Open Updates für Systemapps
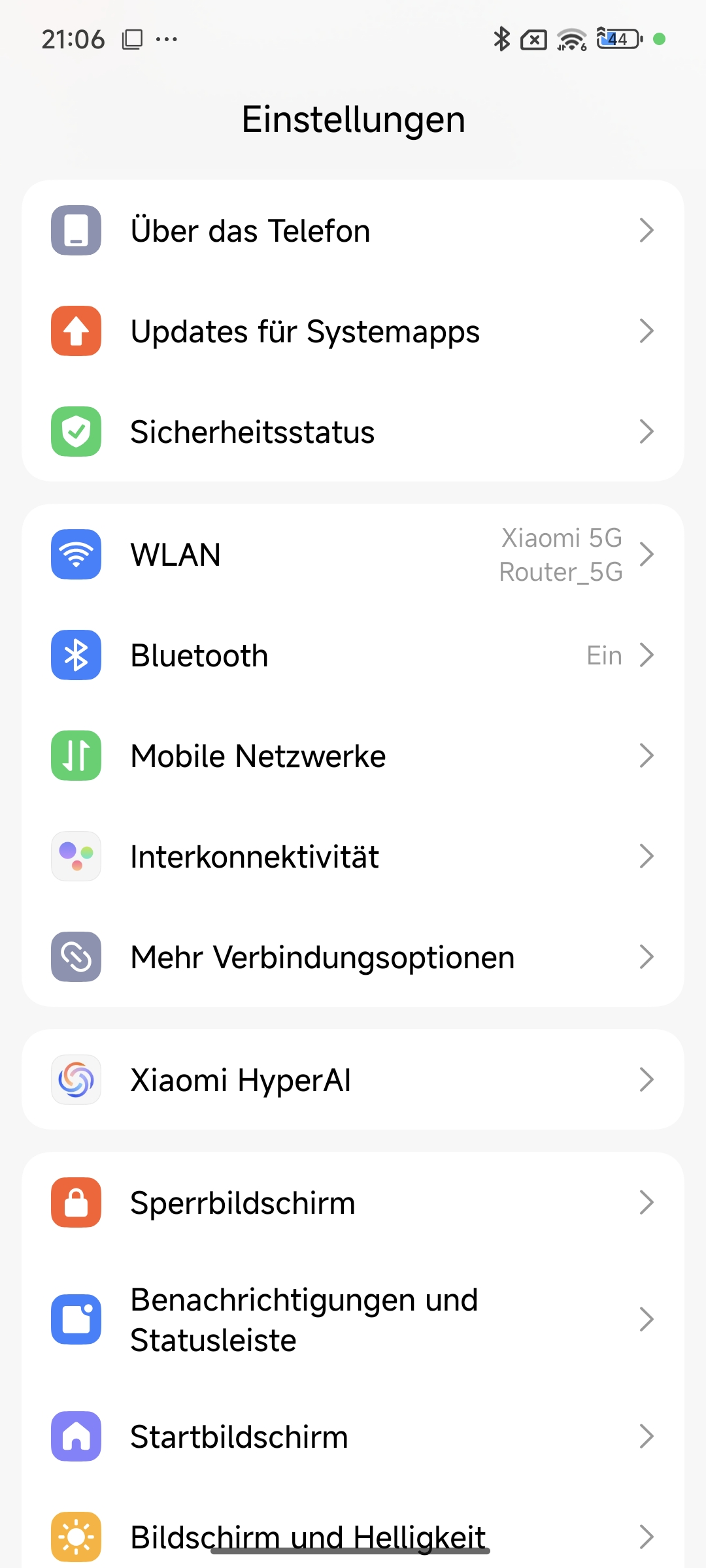The height and width of the screenshot is (1568, 706). click(x=353, y=331)
